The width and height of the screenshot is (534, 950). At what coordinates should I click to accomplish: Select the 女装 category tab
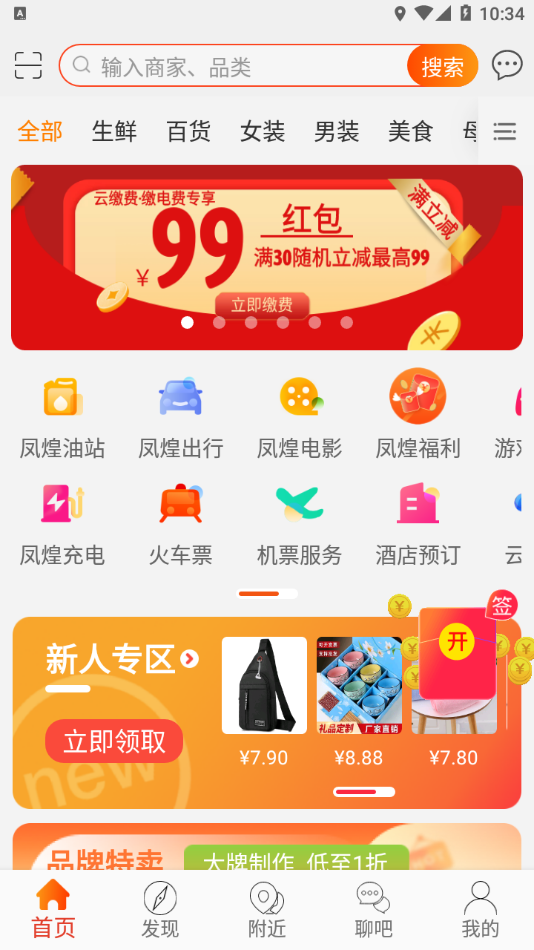point(262,131)
